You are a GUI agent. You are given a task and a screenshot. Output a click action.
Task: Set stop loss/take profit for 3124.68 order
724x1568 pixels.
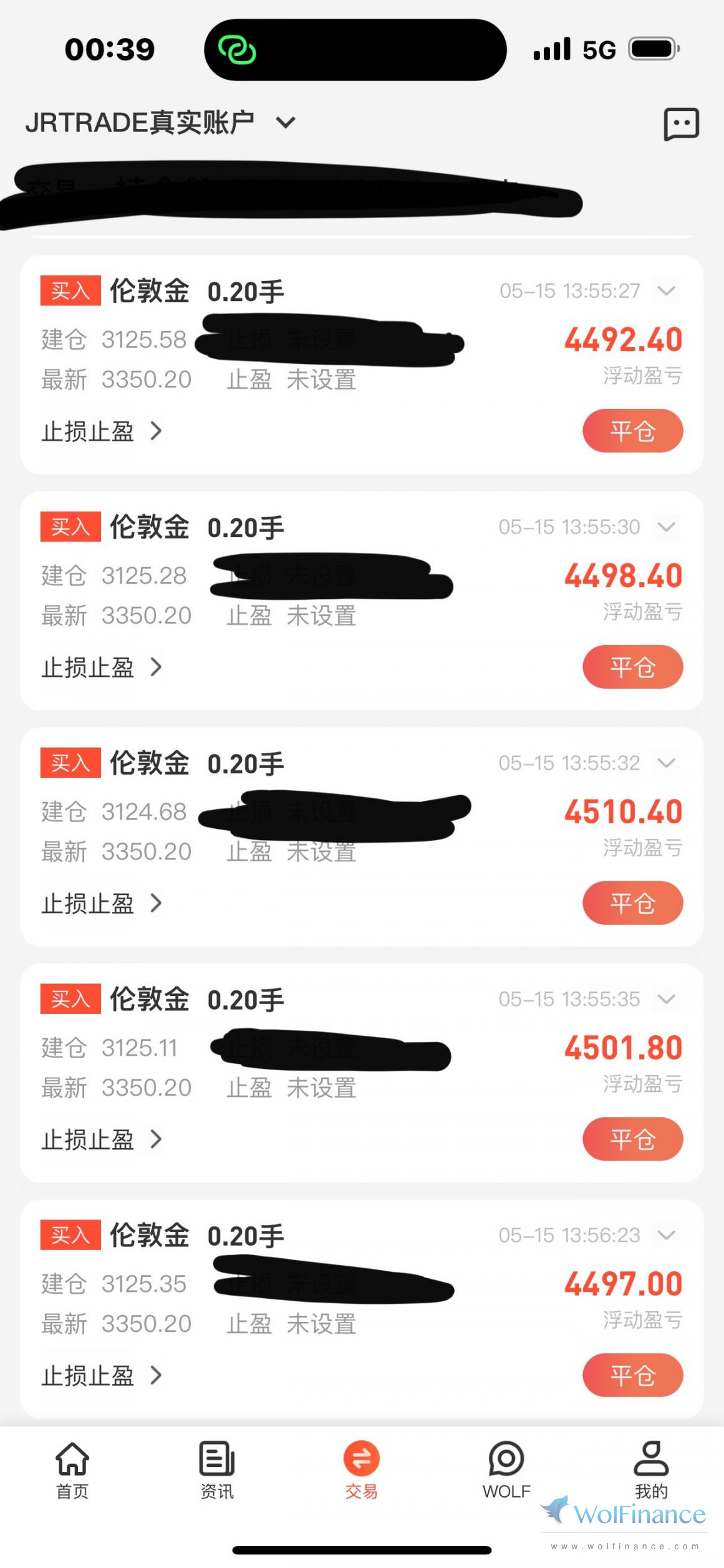(x=102, y=904)
